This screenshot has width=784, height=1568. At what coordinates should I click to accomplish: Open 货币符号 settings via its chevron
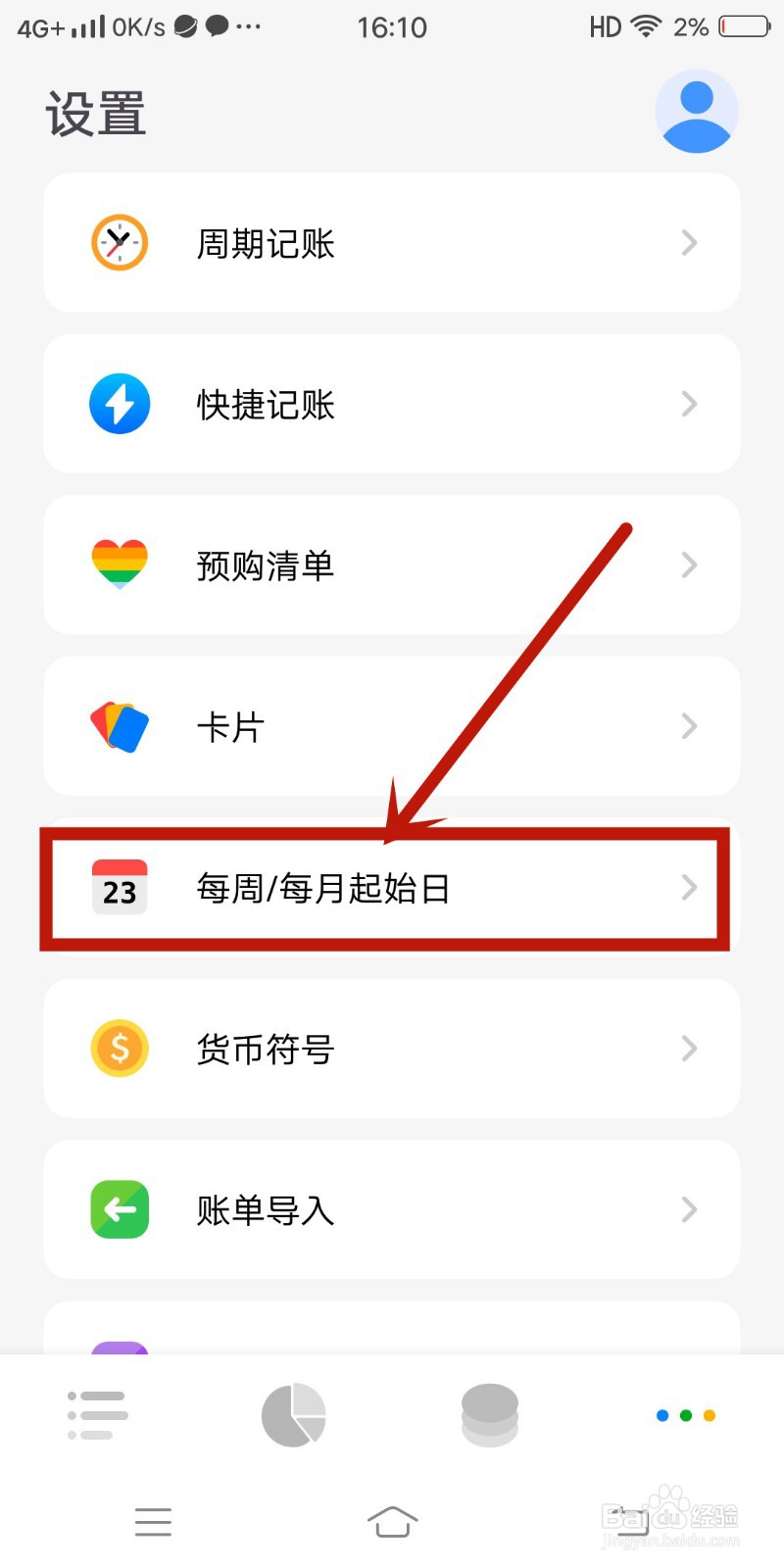click(688, 1048)
